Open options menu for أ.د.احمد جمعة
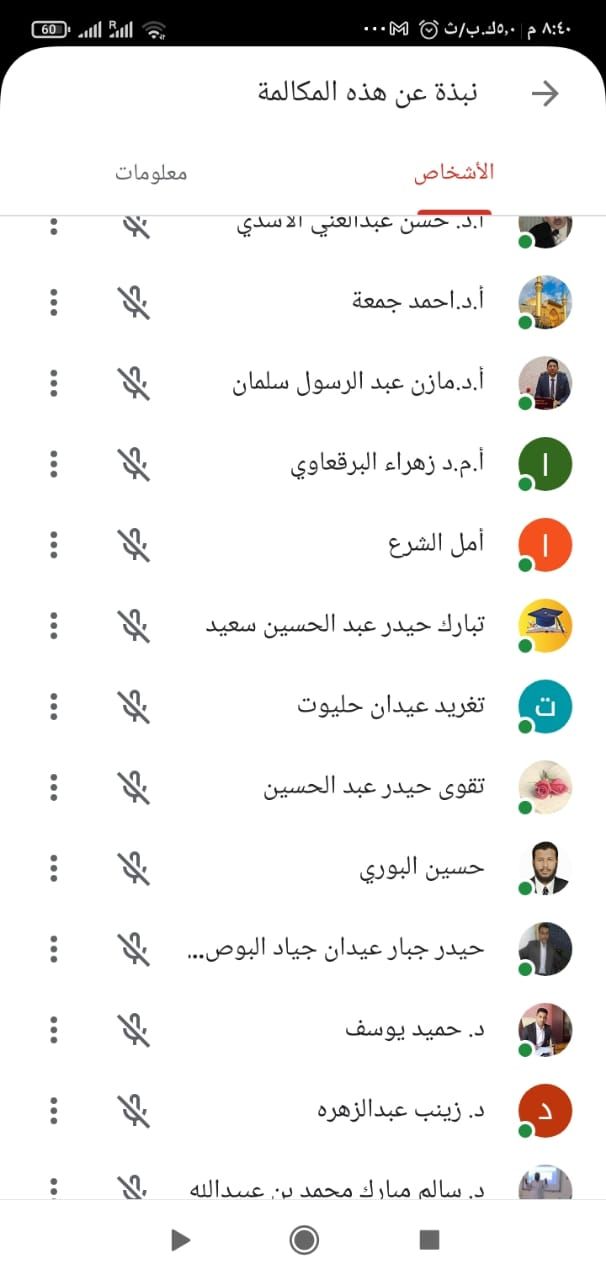Screen dimensions: 606x1280 (x=54, y=301)
